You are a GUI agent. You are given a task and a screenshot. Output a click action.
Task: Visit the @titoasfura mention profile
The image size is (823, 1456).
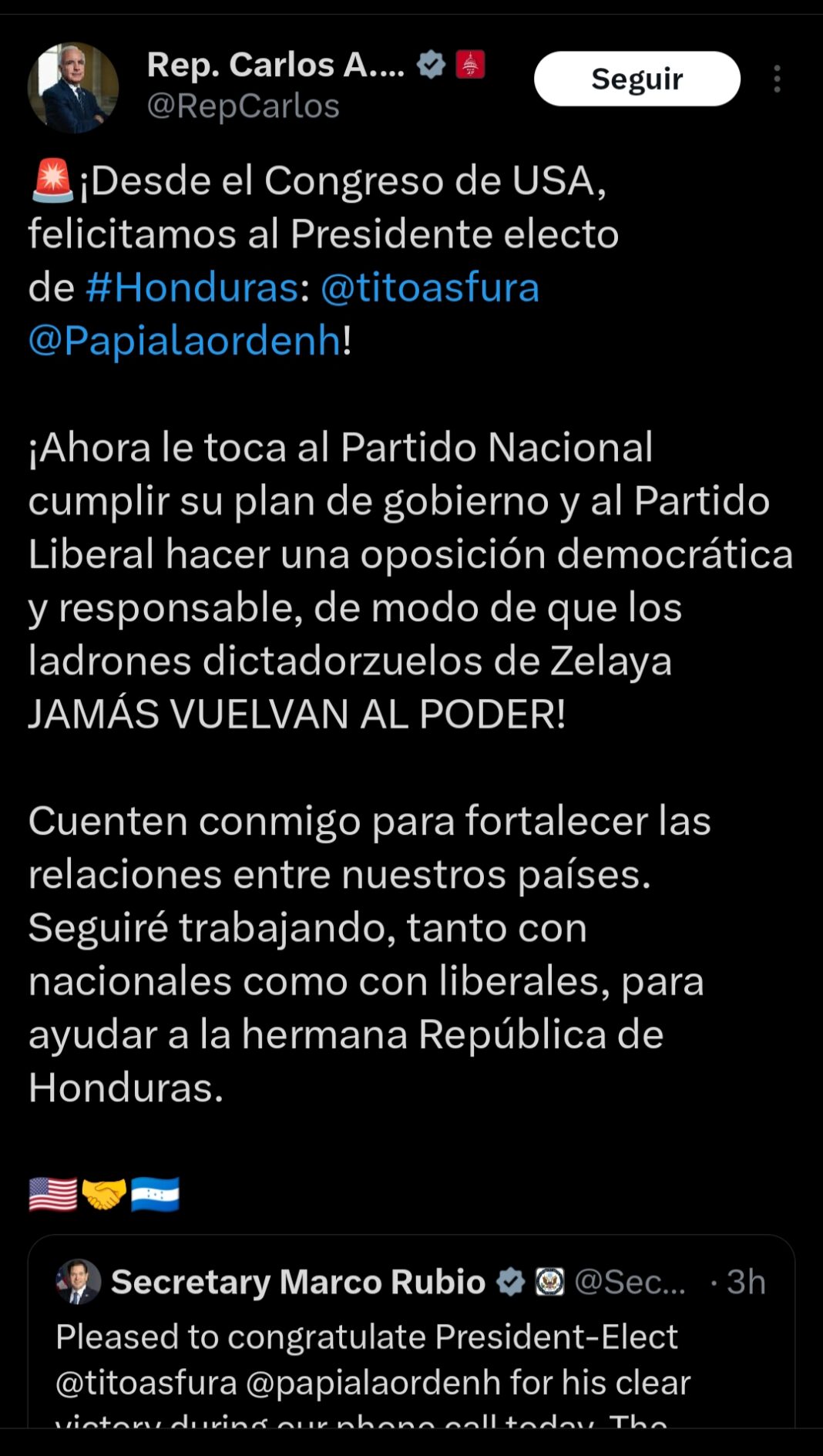(x=429, y=288)
